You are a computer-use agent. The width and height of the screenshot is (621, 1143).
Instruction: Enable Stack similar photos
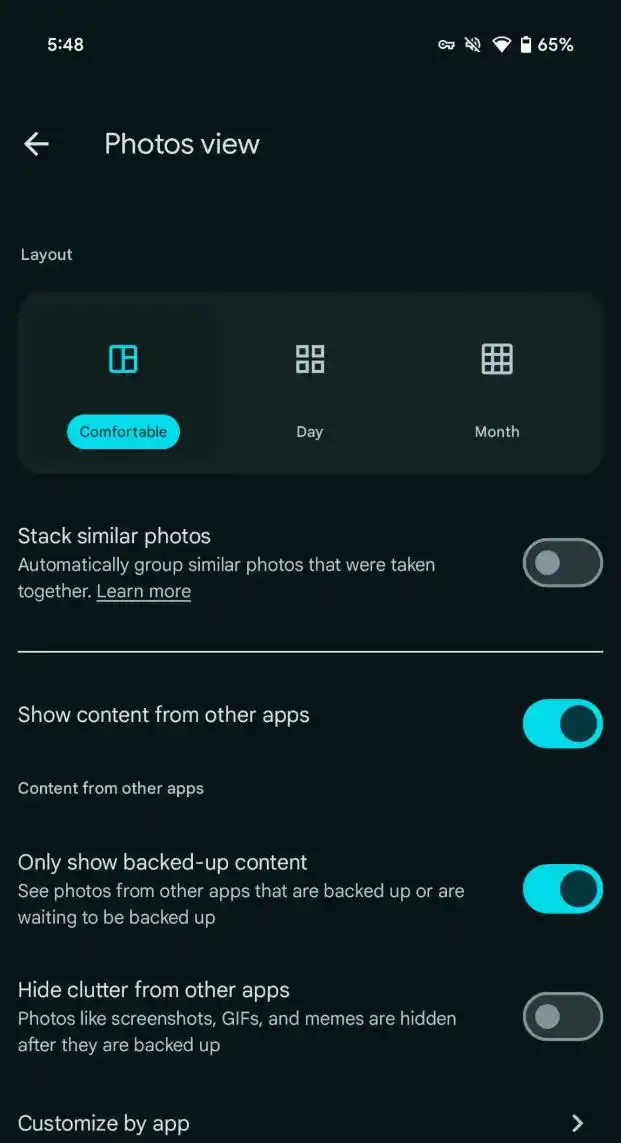[562, 563]
